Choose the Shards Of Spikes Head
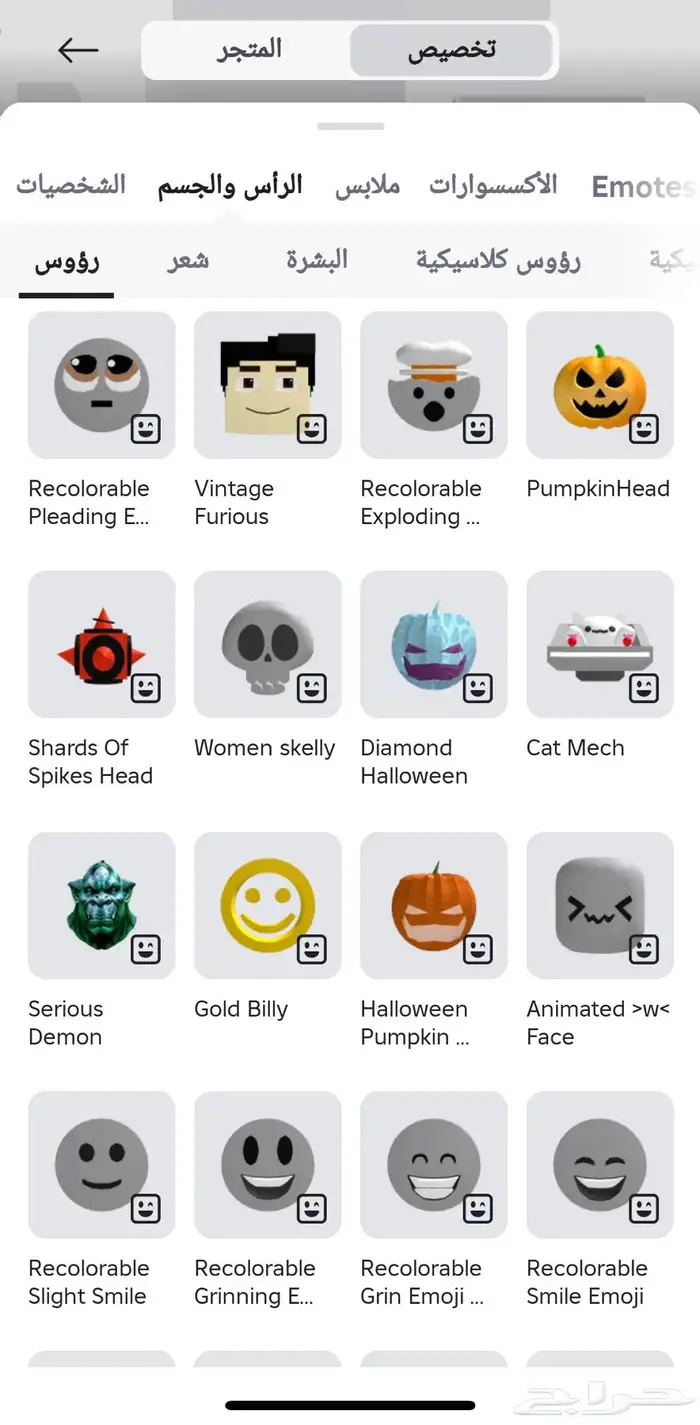Image resolution: width=700 pixels, height=1425 pixels. [x=101, y=645]
